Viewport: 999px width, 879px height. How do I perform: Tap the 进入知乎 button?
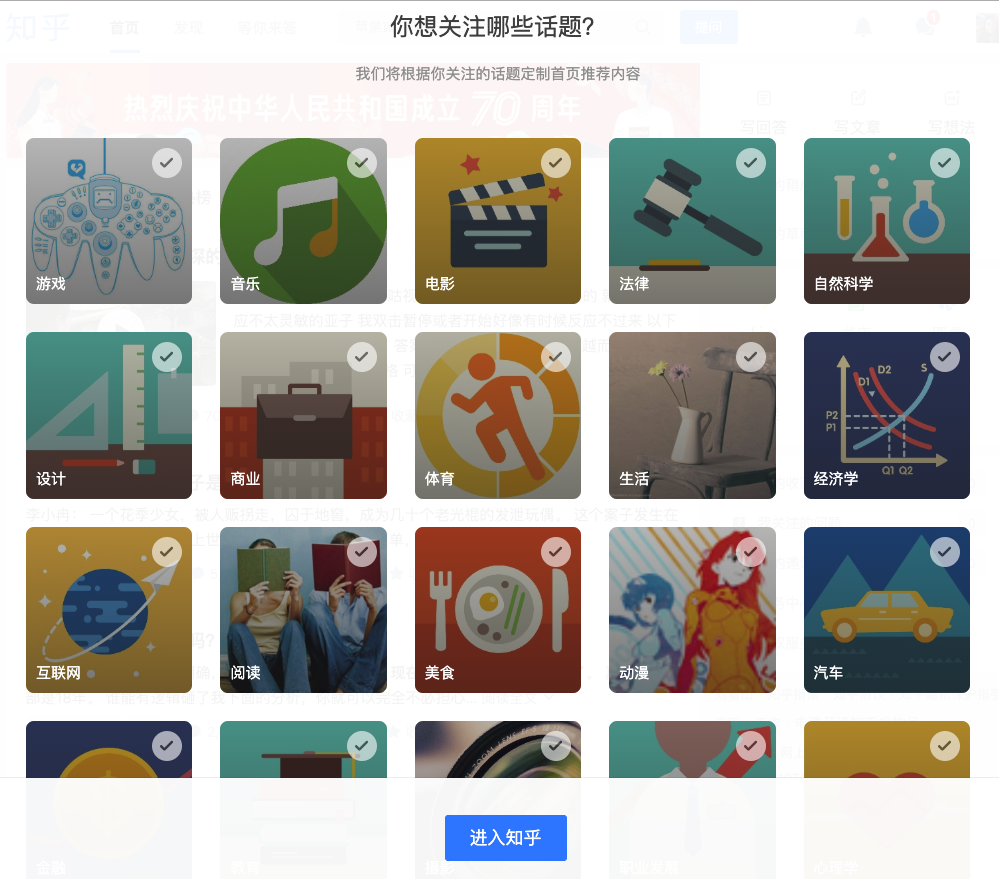[506, 838]
